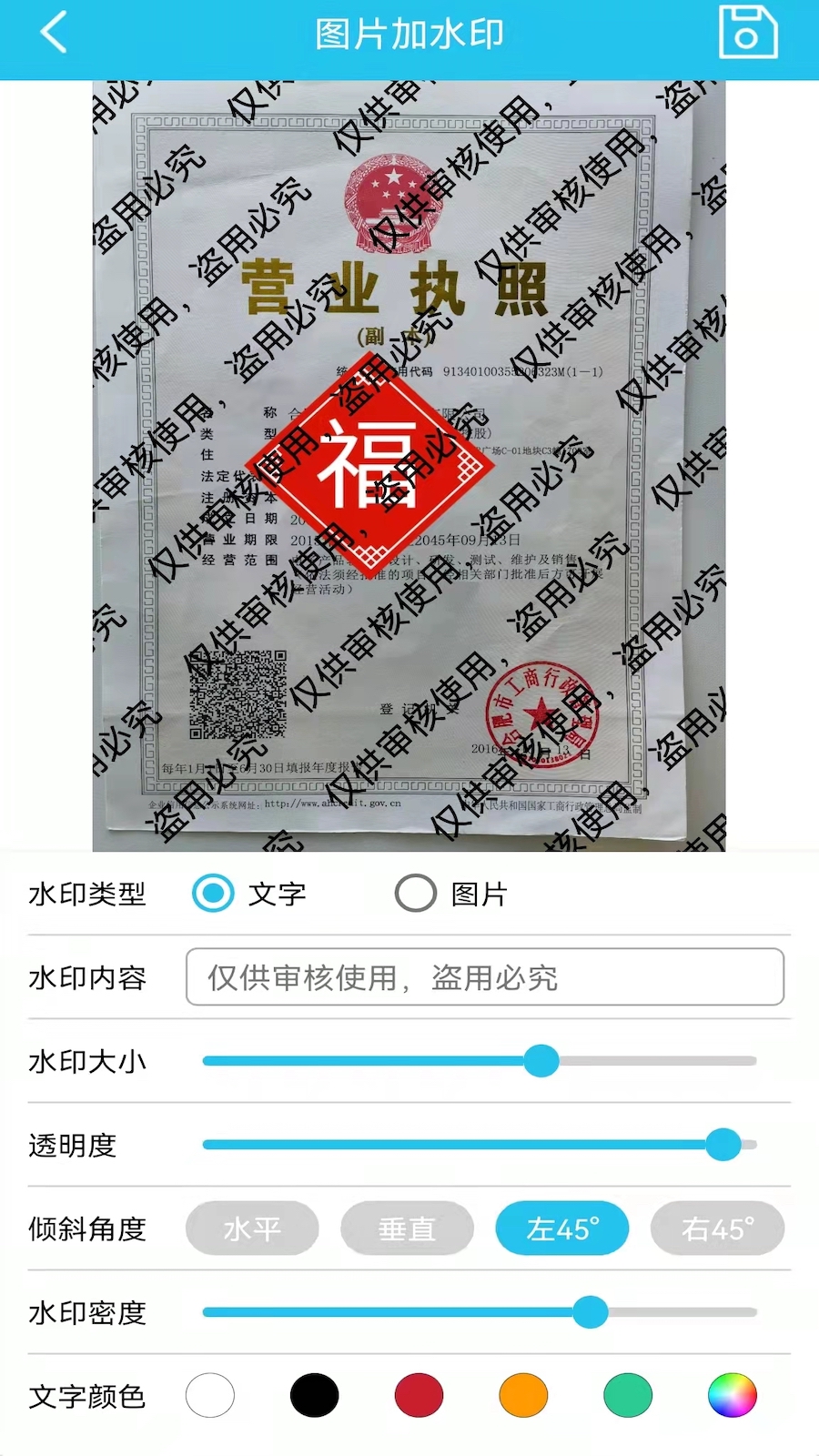
Task: Pick black as the text color
Action: click(315, 1396)
